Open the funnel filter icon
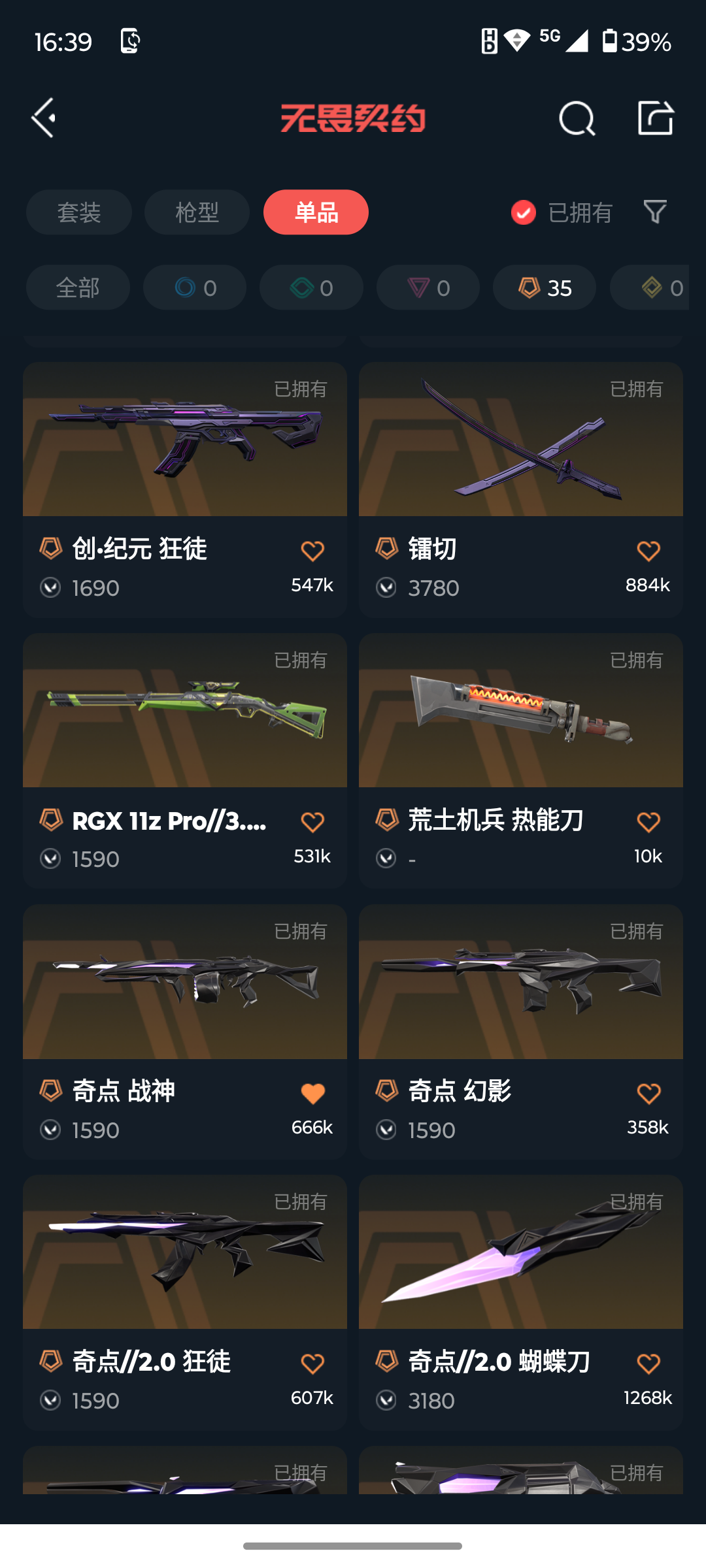Viewport: 706px width, 1568px height. [x=655, y=212]
